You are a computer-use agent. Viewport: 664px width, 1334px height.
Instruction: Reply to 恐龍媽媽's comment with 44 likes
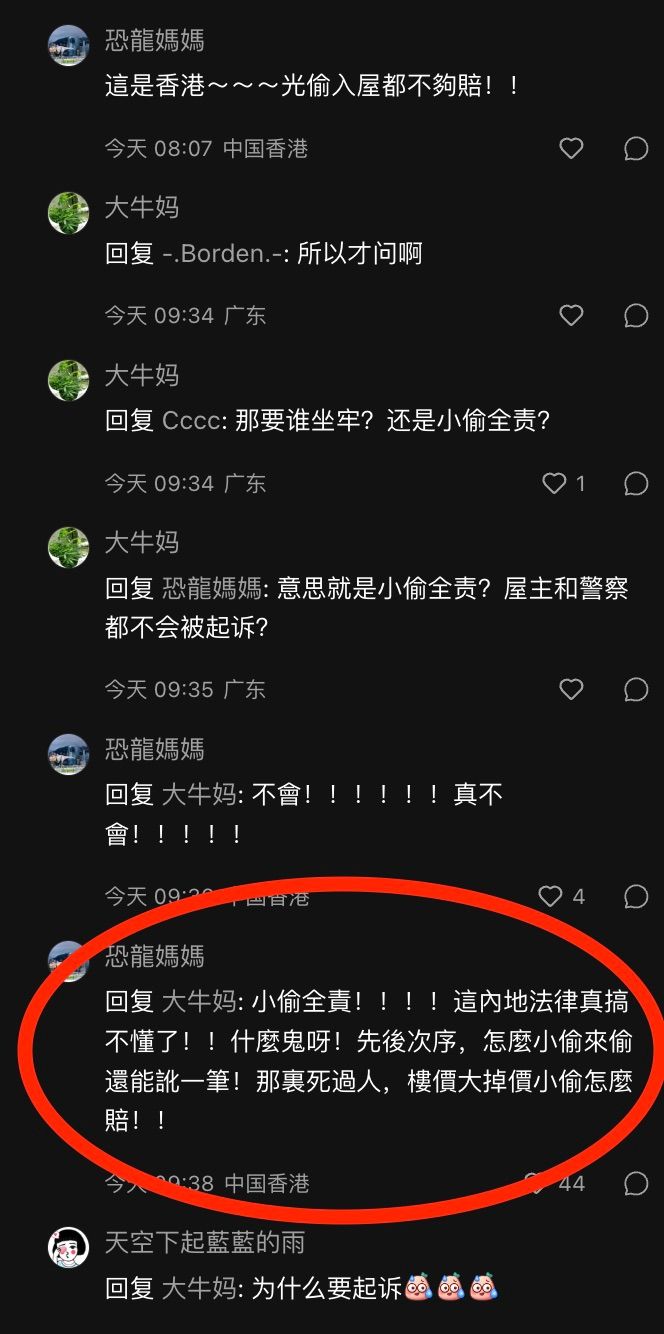tap(636, 1184)
